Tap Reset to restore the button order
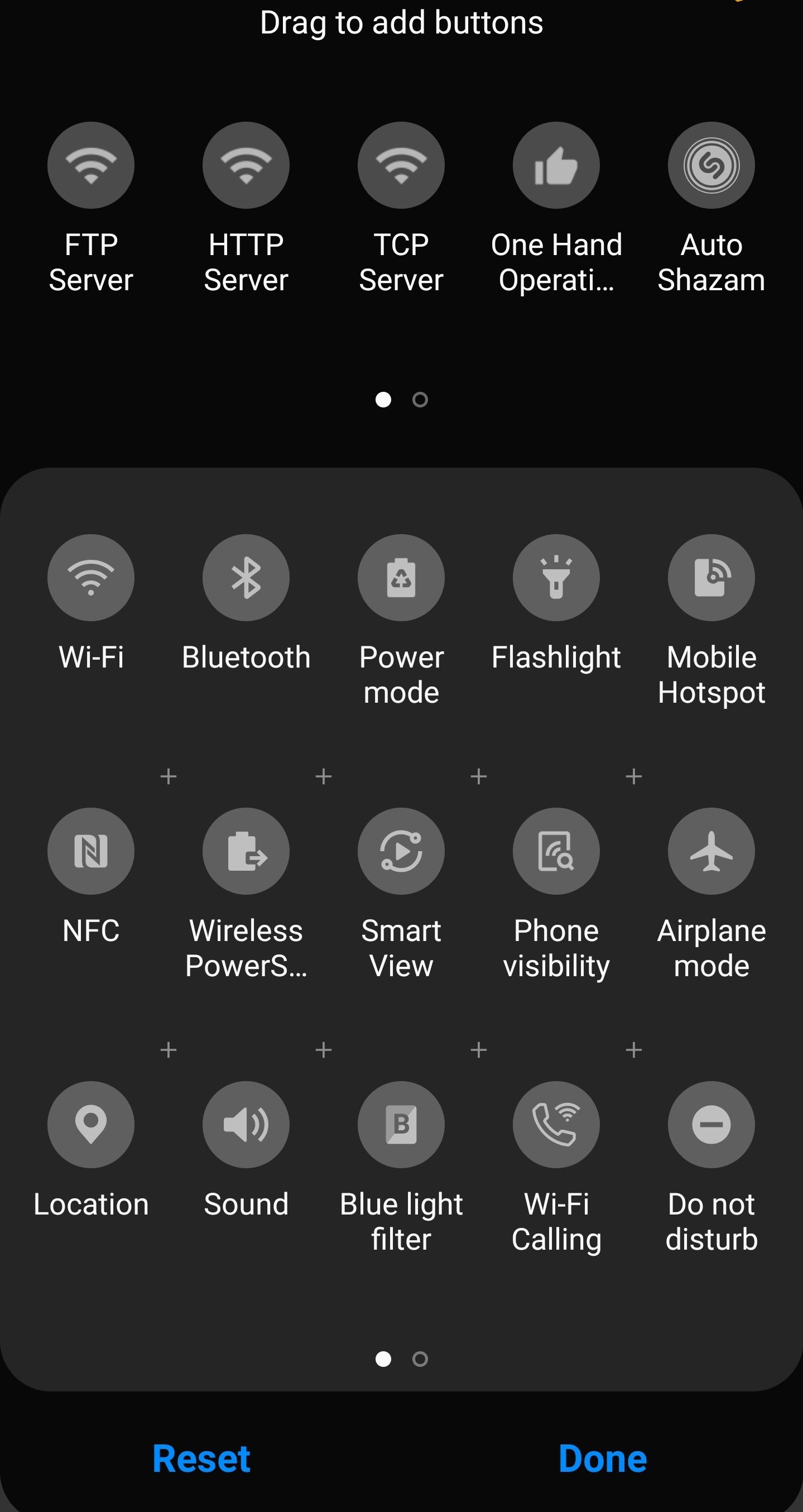 (201, 1458)
